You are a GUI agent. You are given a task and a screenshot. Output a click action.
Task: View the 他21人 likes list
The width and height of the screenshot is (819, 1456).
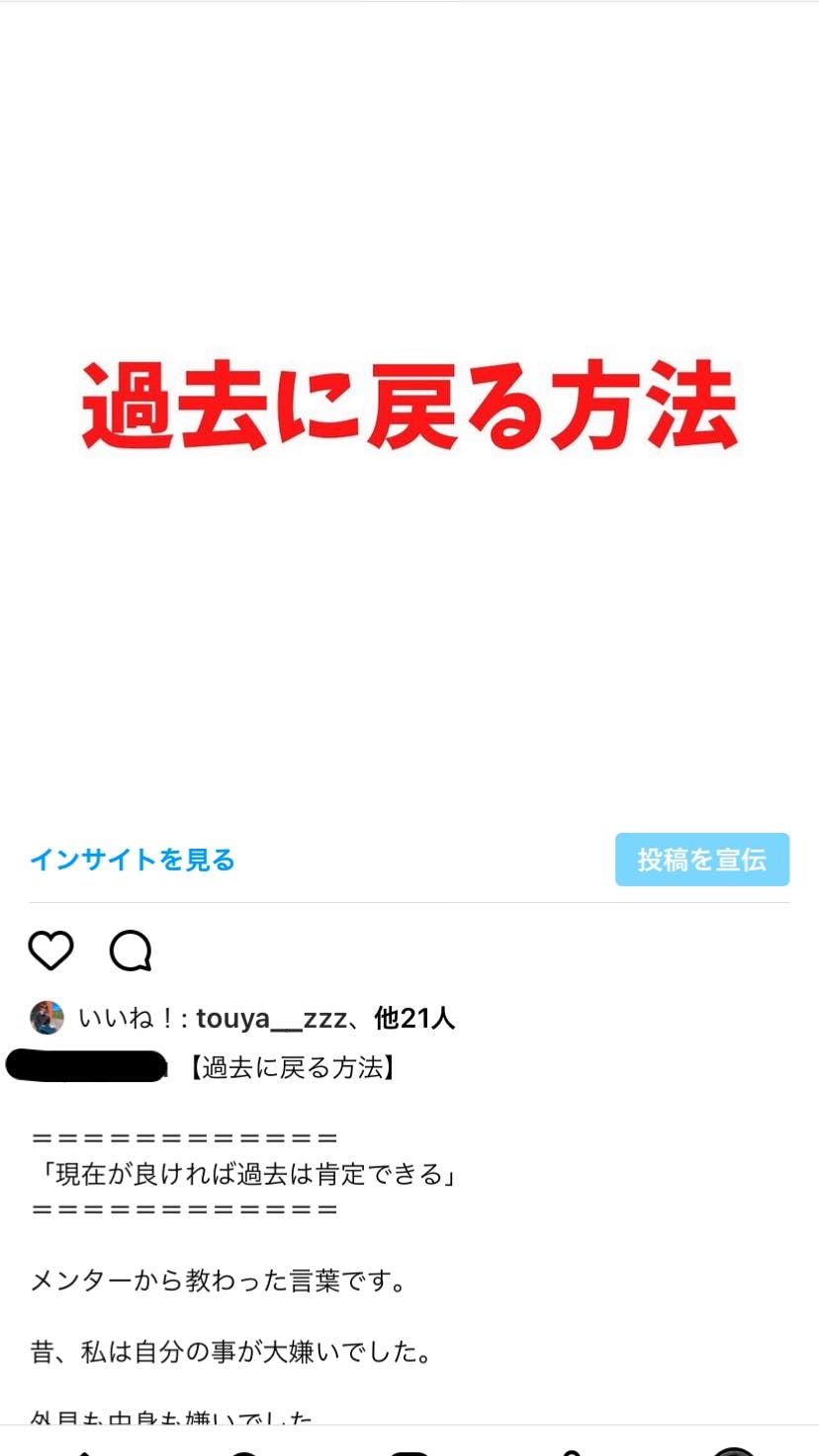(414, 1018)
